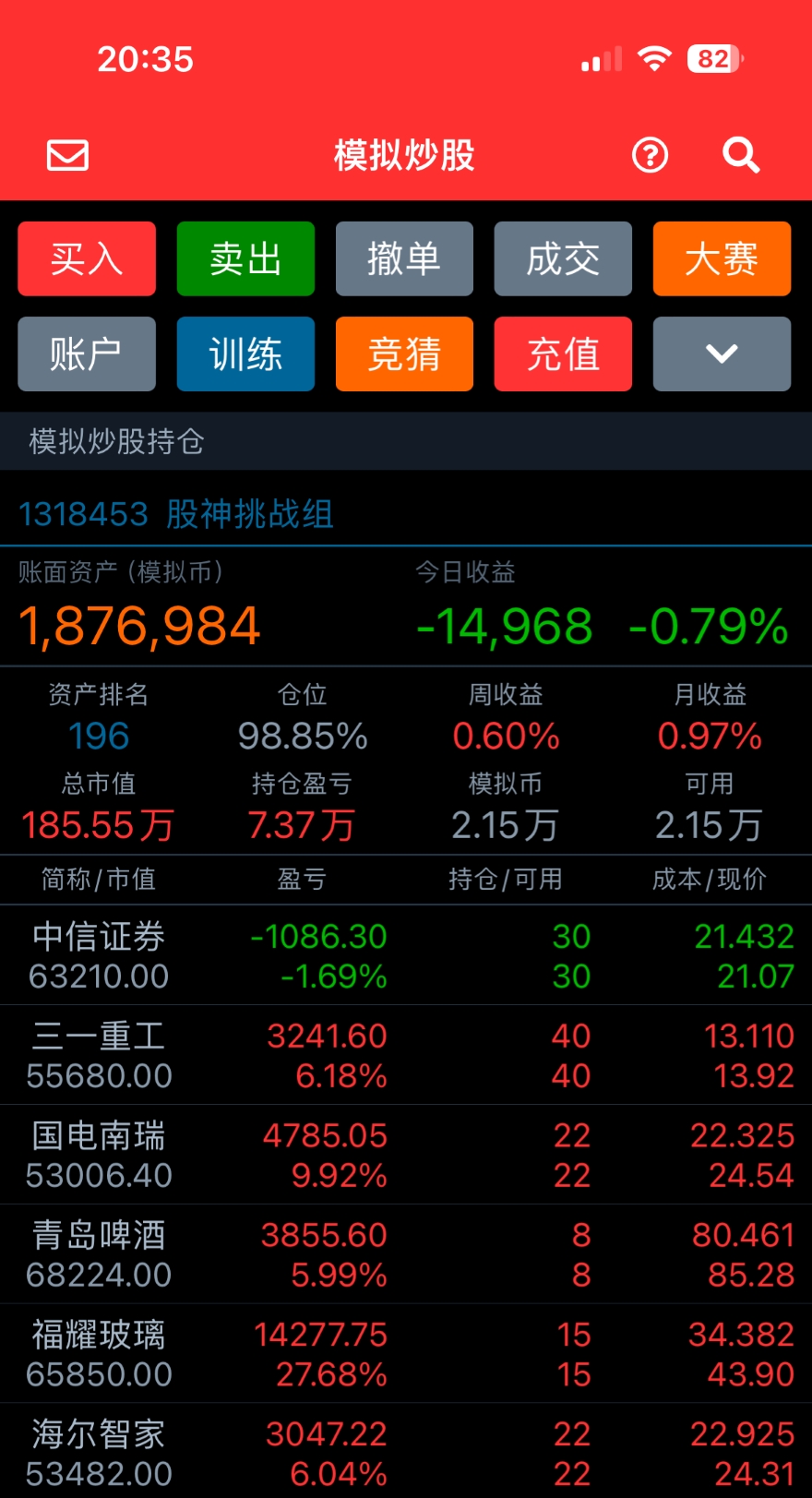Open the 中信证券 holding row
The width and height of the screenshot is (812, 1498).
tap(406, 955)
